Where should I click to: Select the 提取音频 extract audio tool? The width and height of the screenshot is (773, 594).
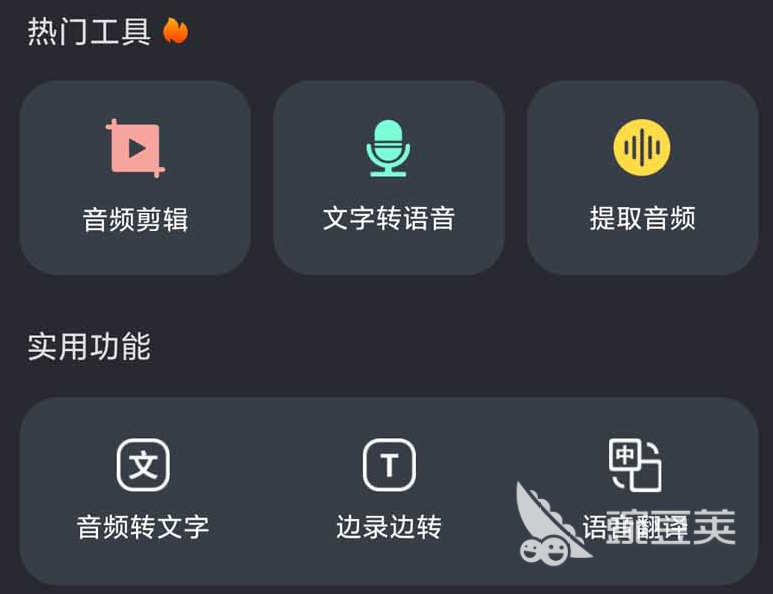tap(642, 178)
